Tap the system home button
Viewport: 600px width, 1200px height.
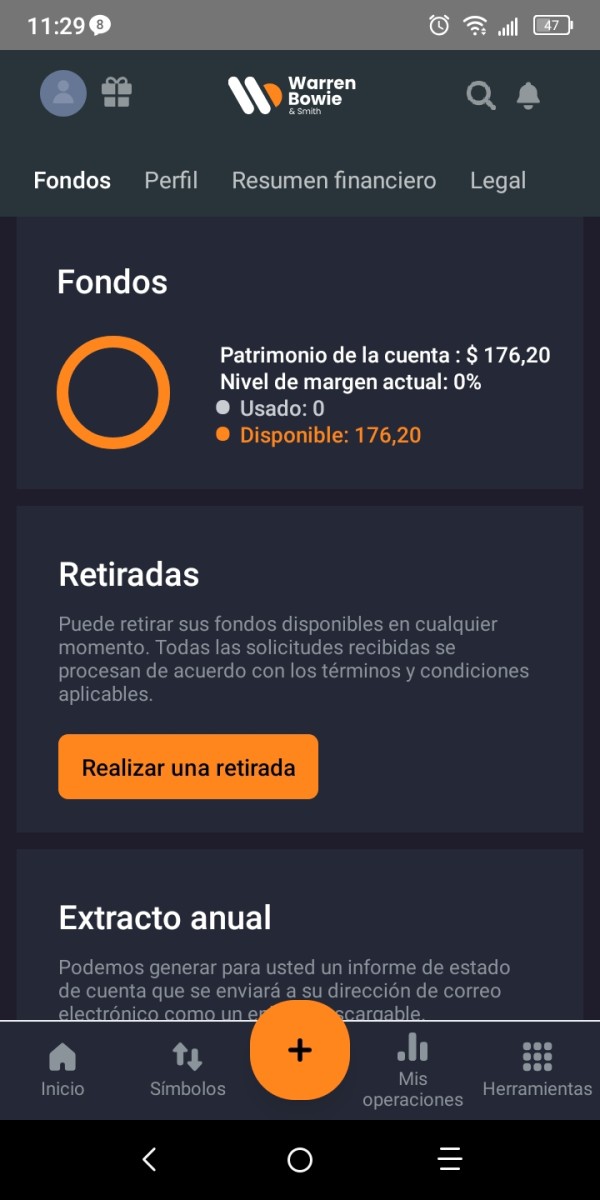click(300, 1160)
